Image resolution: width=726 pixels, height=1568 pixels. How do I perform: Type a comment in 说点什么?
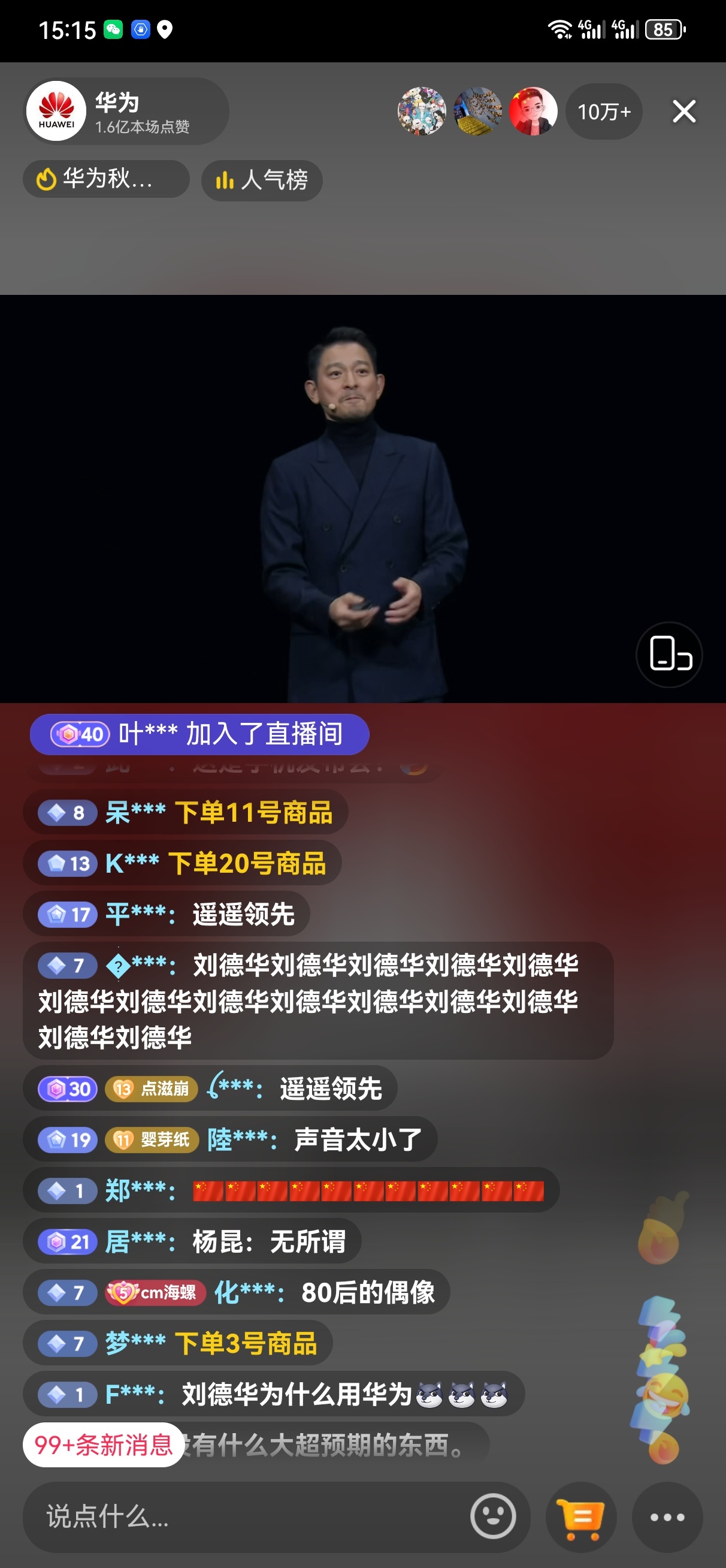click(x=243, y=1516)
